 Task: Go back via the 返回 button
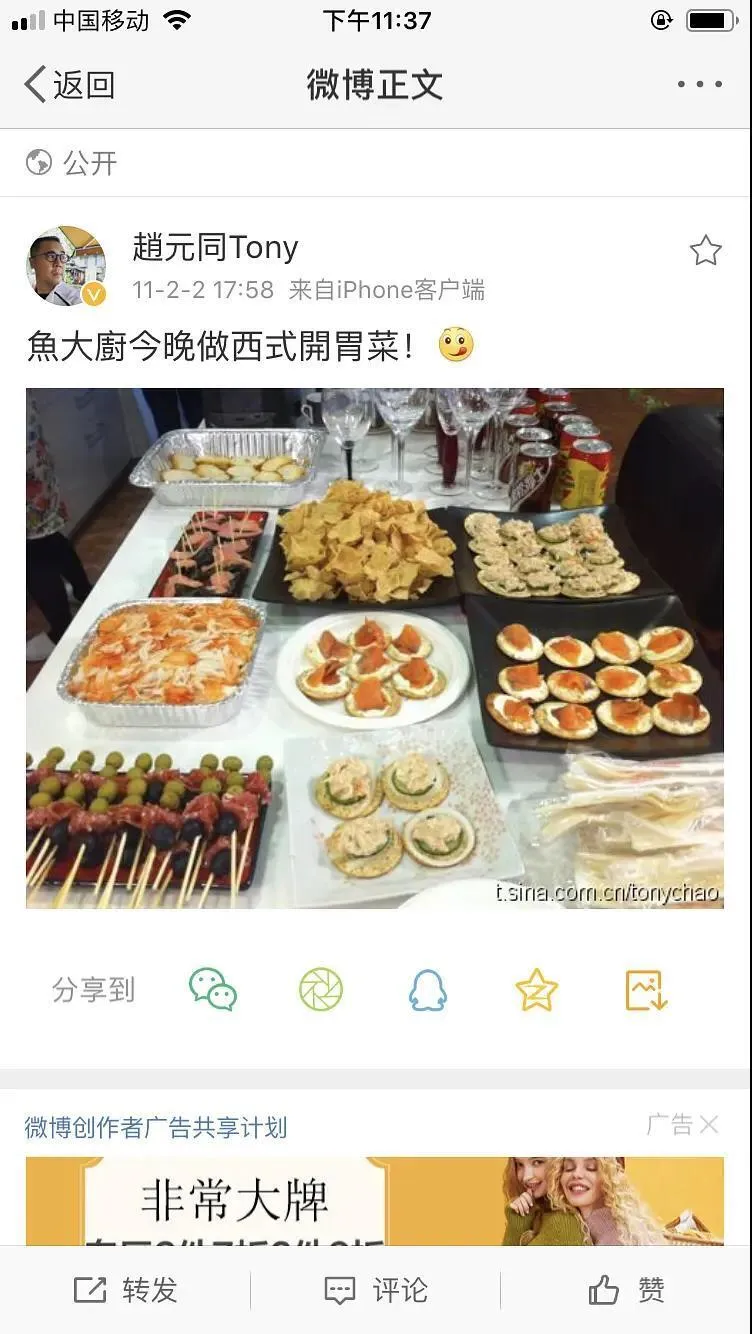pyautogui.click(x=69, y=85)
